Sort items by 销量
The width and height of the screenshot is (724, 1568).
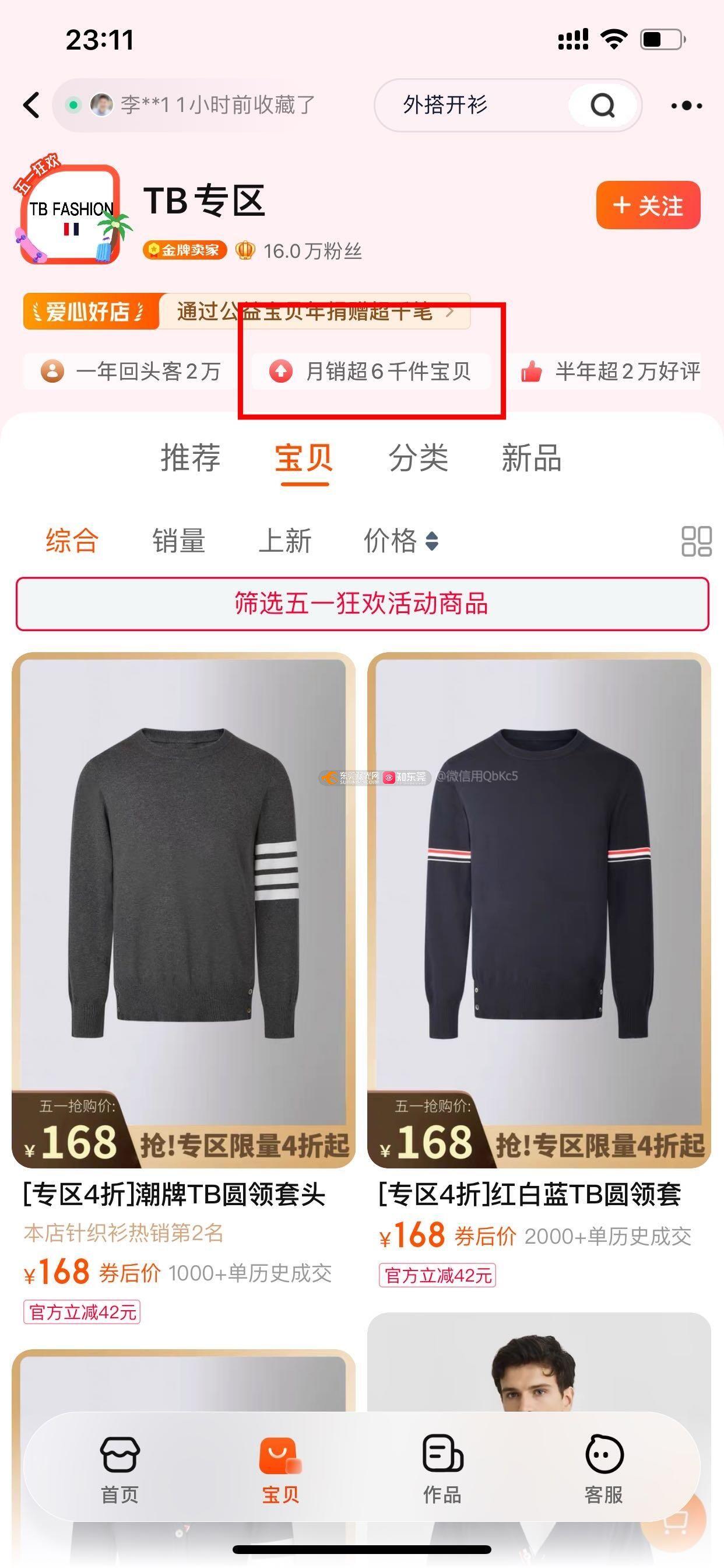pos(178,541)
